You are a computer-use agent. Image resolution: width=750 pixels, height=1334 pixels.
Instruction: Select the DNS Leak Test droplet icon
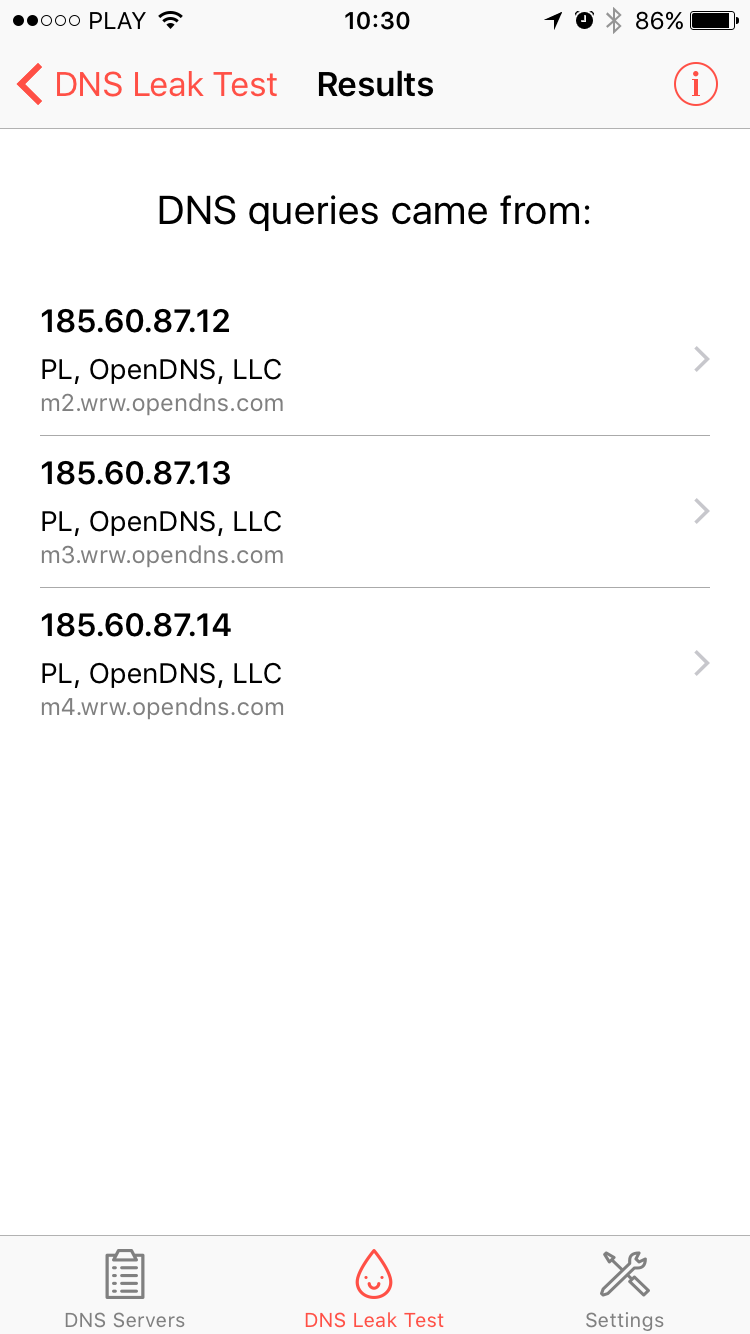pyautogui.click(x=374, y=1274)
